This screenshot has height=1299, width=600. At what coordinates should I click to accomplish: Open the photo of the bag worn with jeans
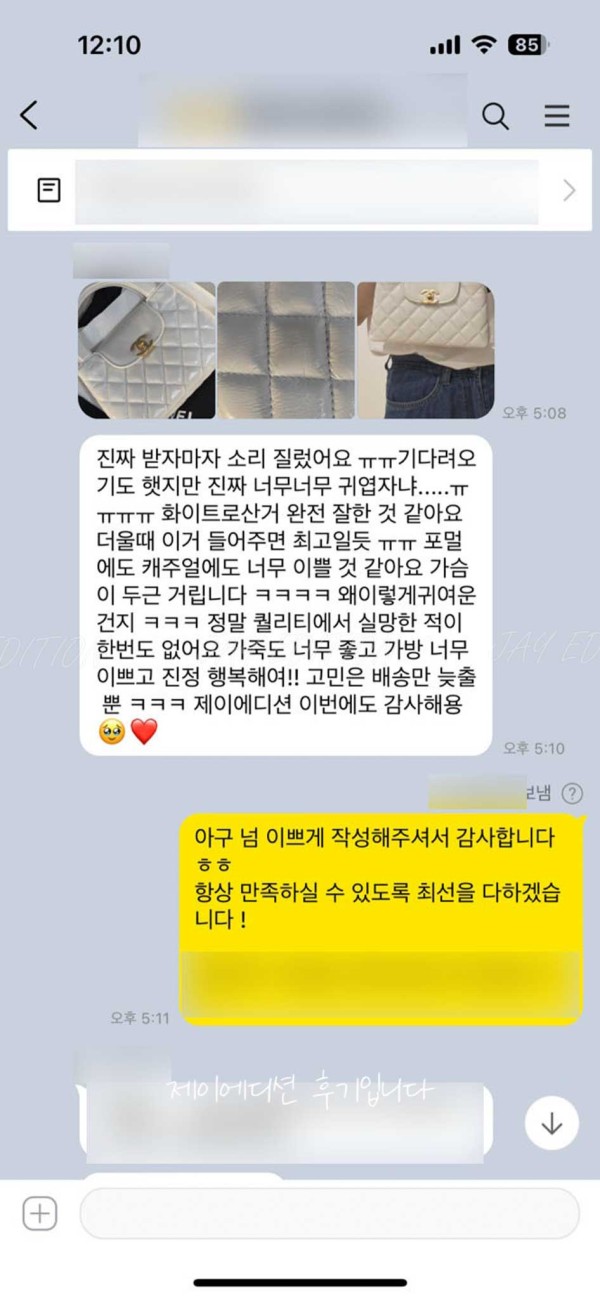click(425, 350)
